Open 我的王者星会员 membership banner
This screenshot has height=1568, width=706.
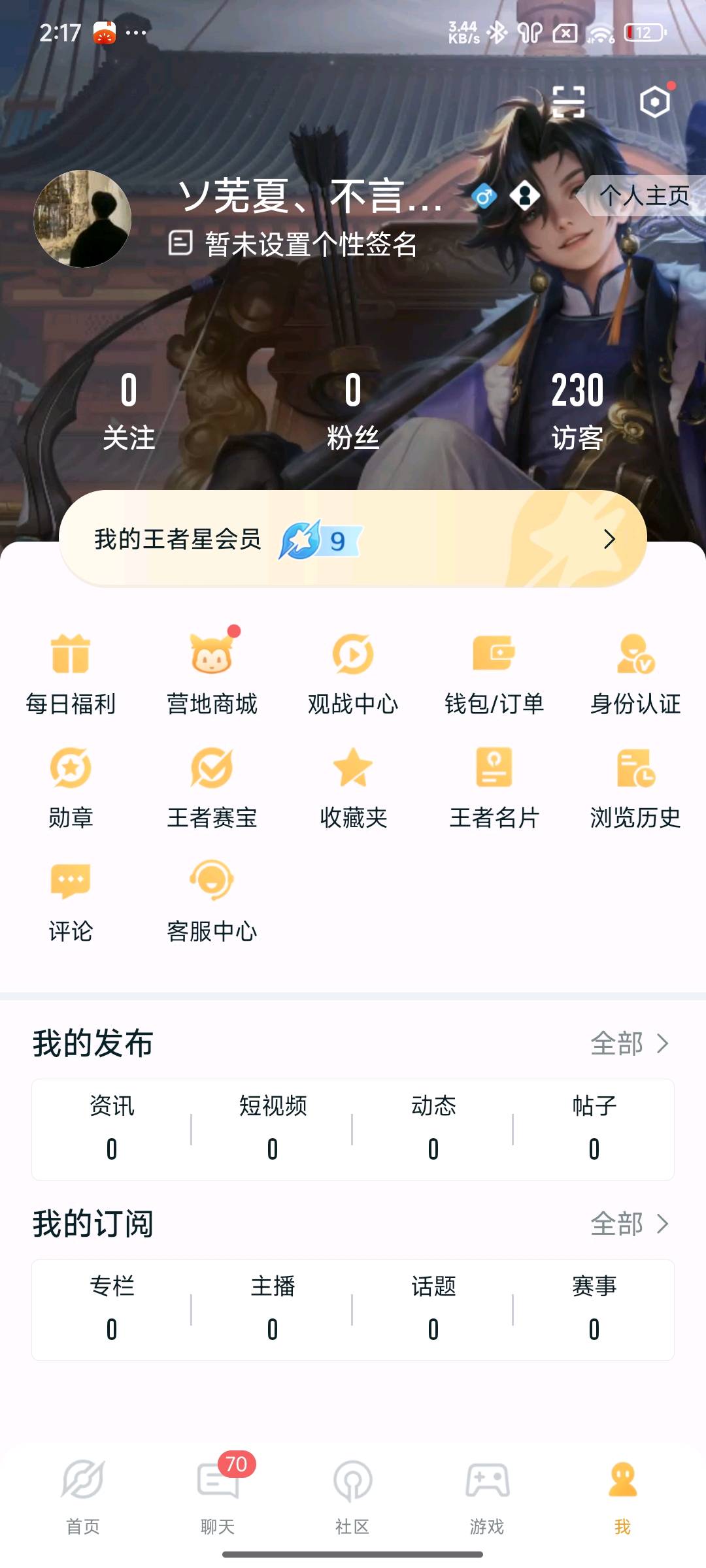click(353, 539)
